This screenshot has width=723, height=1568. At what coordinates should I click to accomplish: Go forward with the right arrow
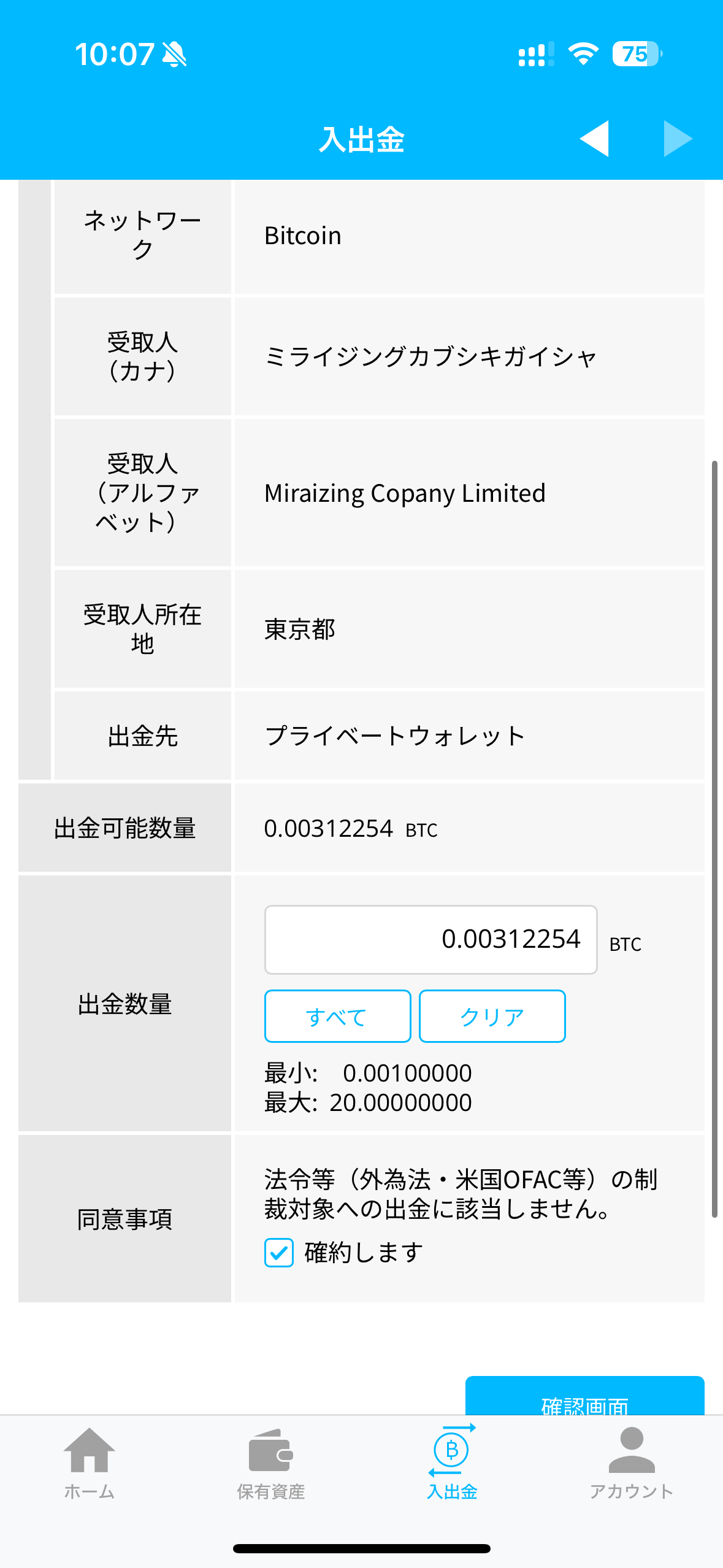(678, 139)
